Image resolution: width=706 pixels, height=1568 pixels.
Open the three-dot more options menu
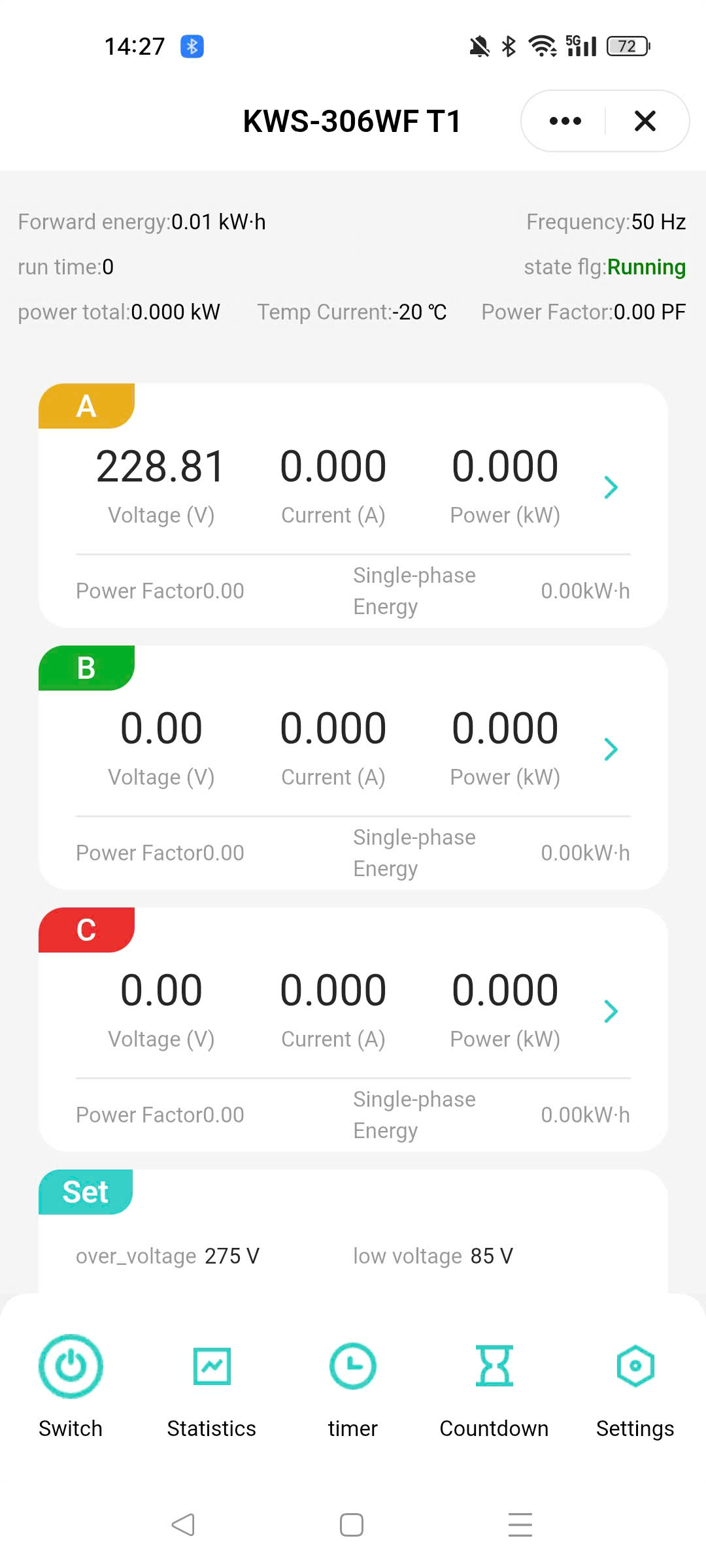(x=565, y=121)
